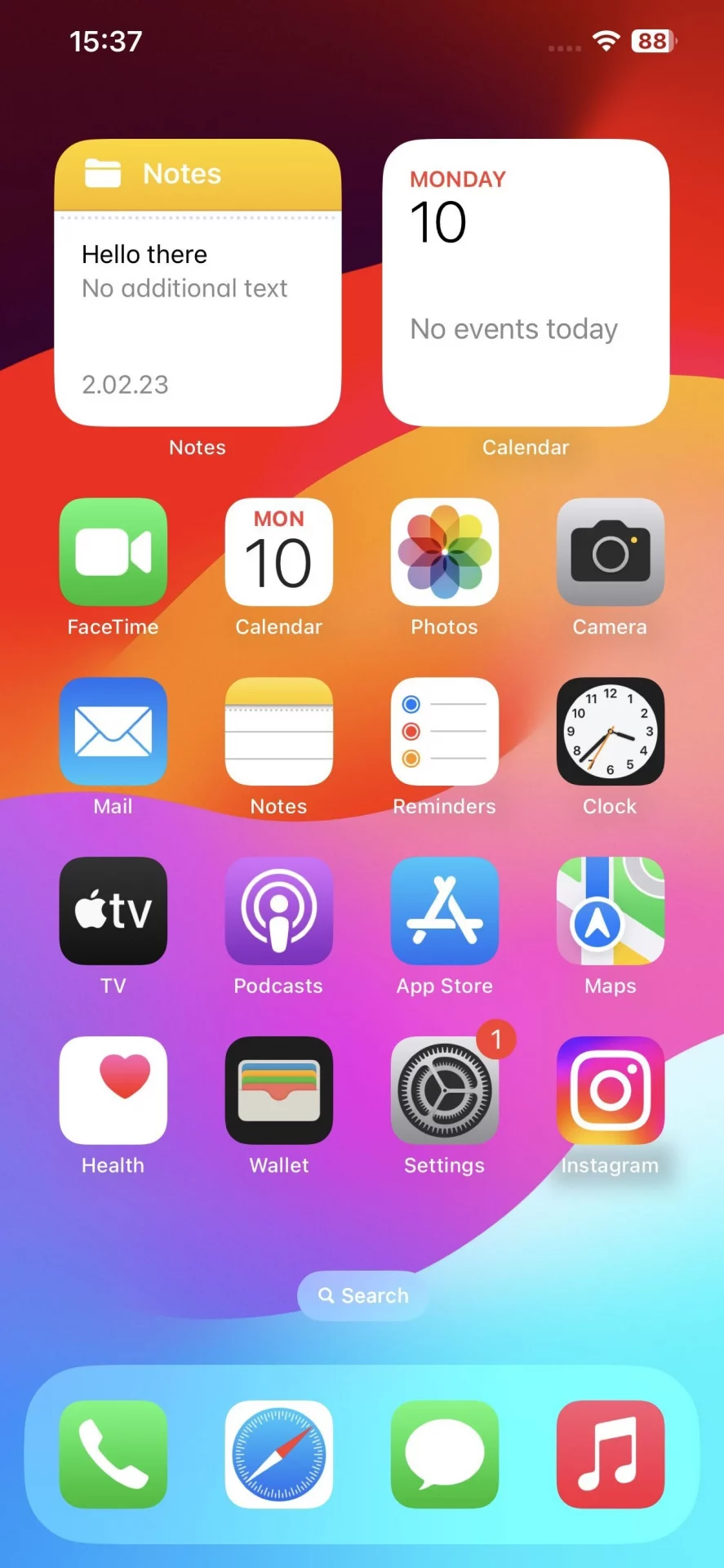This screenshot has height=1568, width=724.
Task: Open the Podcasts app
Action: click(279, 911)
